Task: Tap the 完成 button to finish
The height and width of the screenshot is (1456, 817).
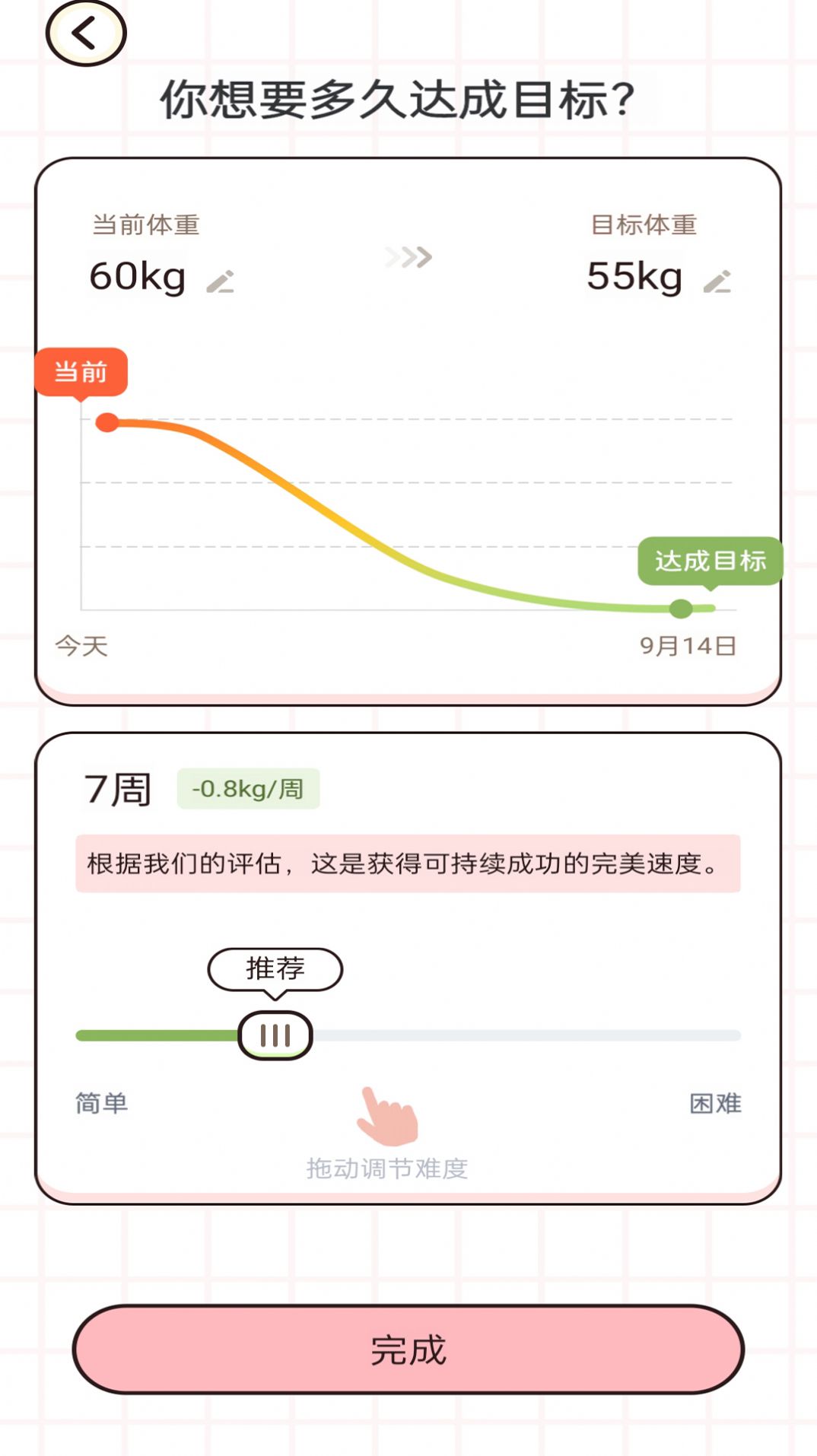Action: point(408,1350)
